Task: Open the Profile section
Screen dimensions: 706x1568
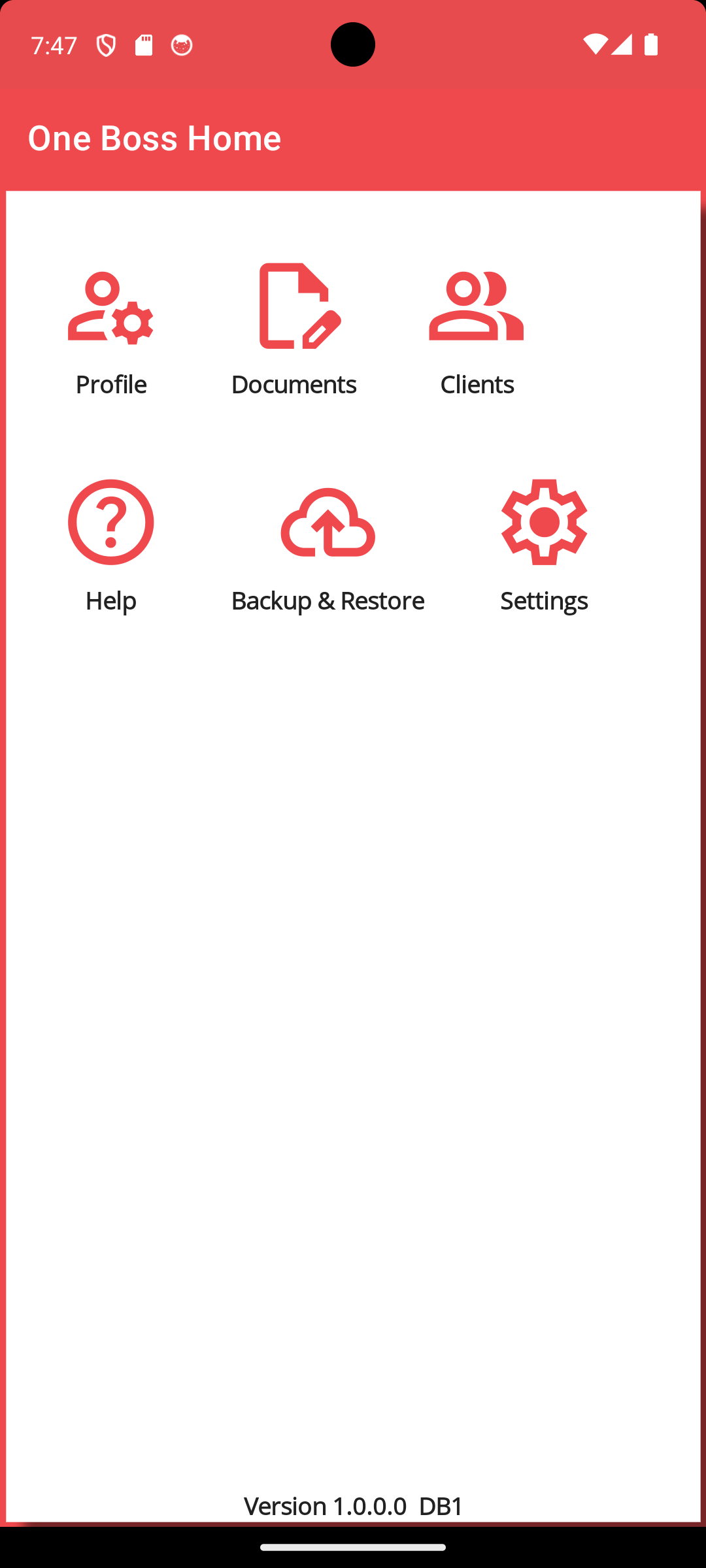Action: pos(110,332)
